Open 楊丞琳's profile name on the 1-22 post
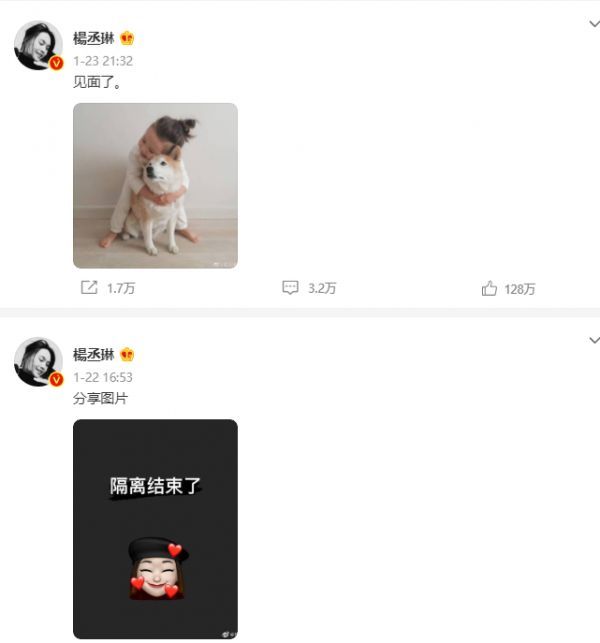Viewport: 600px width, 643px height. point(95,354)
